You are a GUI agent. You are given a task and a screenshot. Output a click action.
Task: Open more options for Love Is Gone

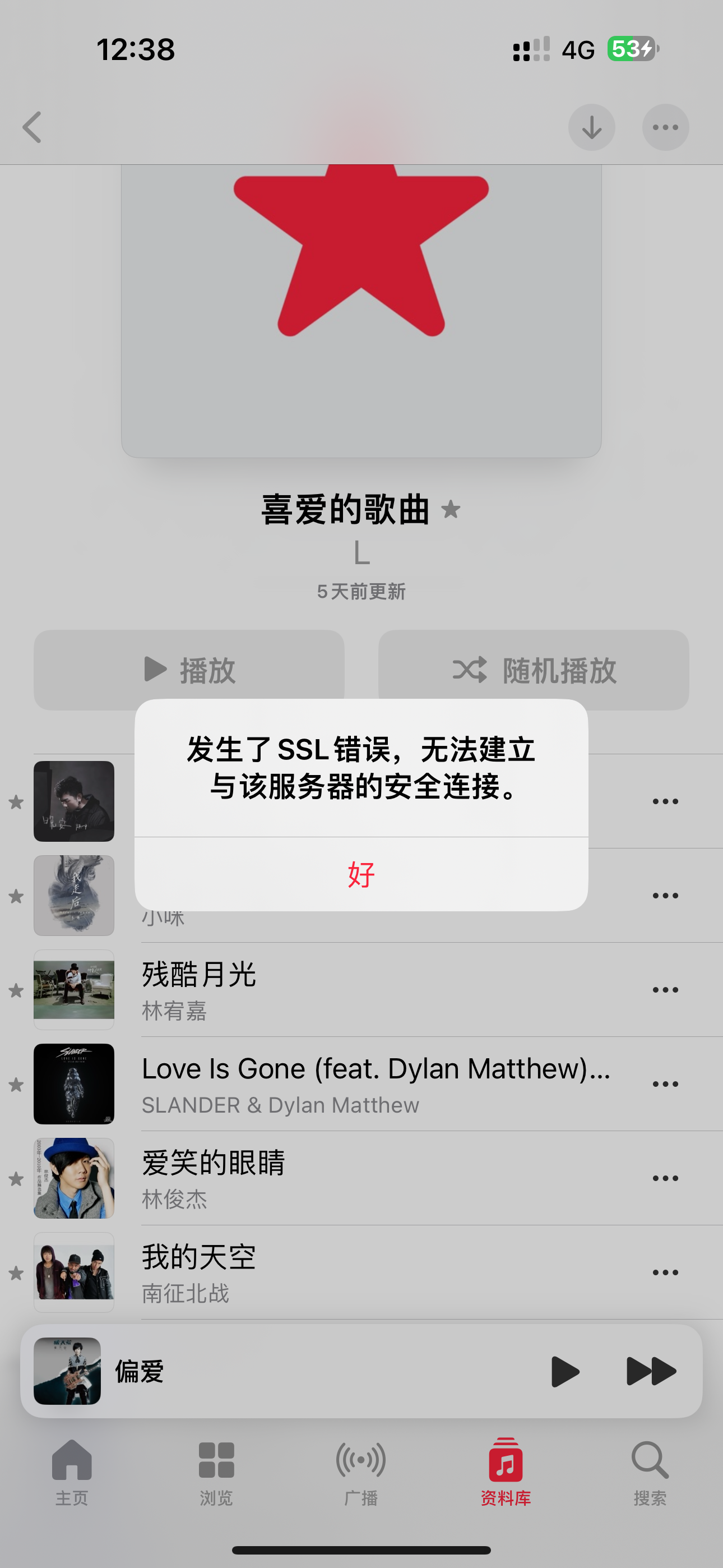(x=665, y=1084)
